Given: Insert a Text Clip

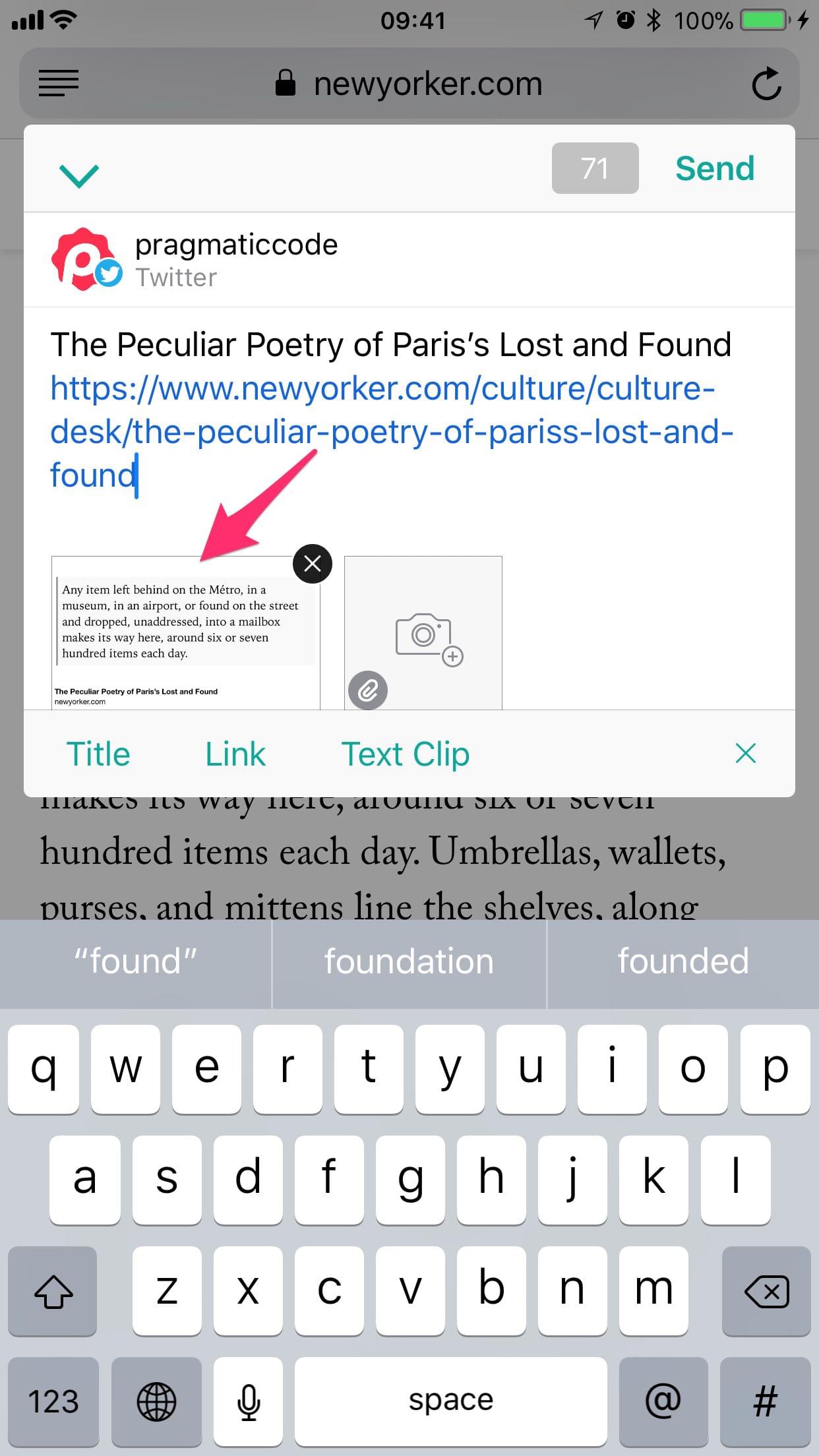Looking at the screenshot, I should click(405, 754).
